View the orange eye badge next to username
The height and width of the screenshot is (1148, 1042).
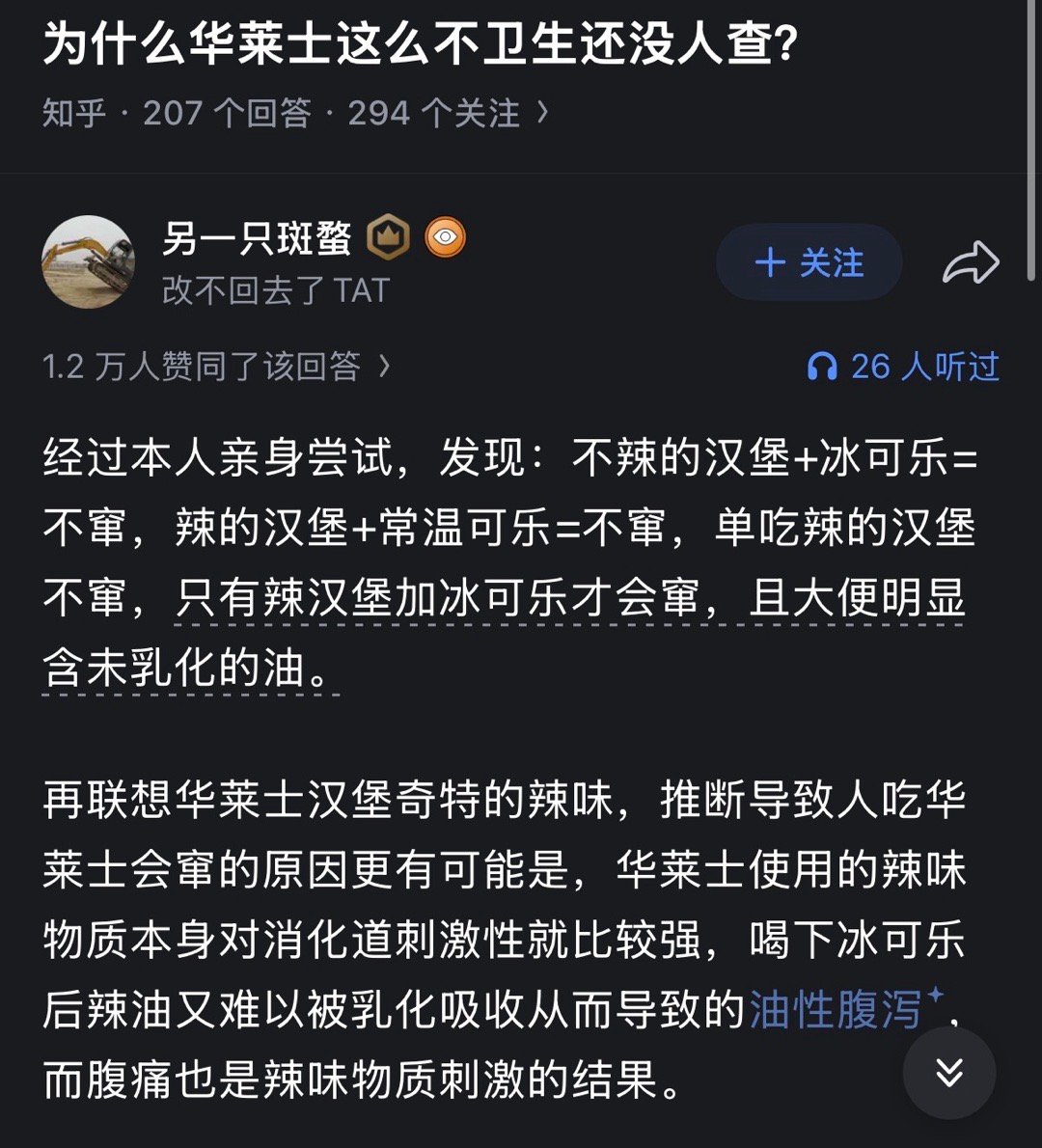(x=446, y=236)
